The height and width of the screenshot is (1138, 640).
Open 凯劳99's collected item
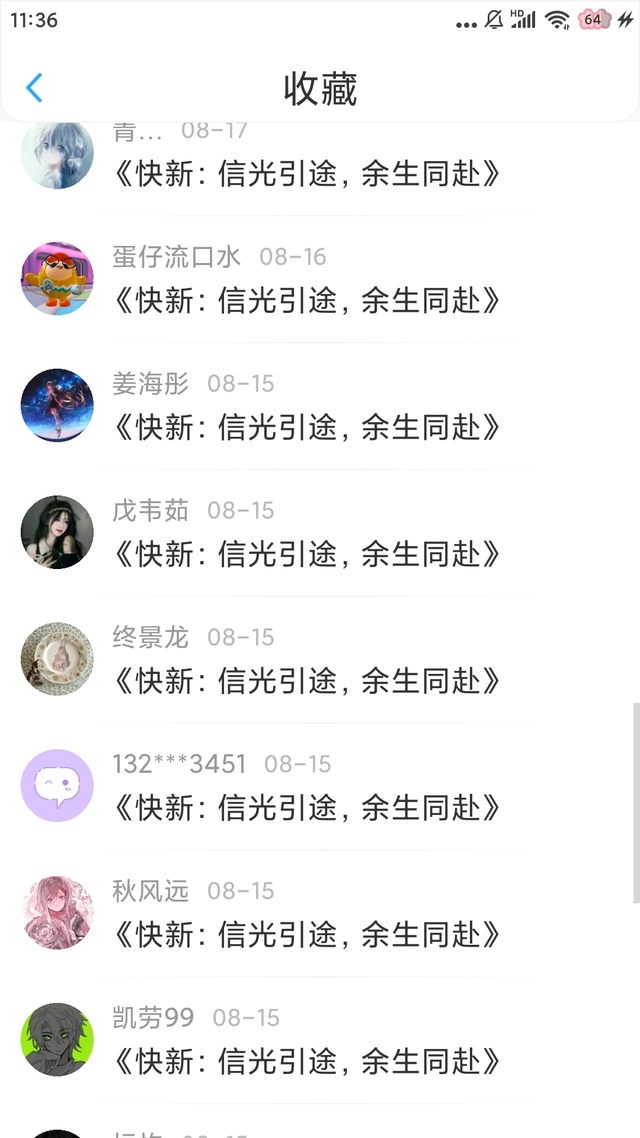(306, 1061)
